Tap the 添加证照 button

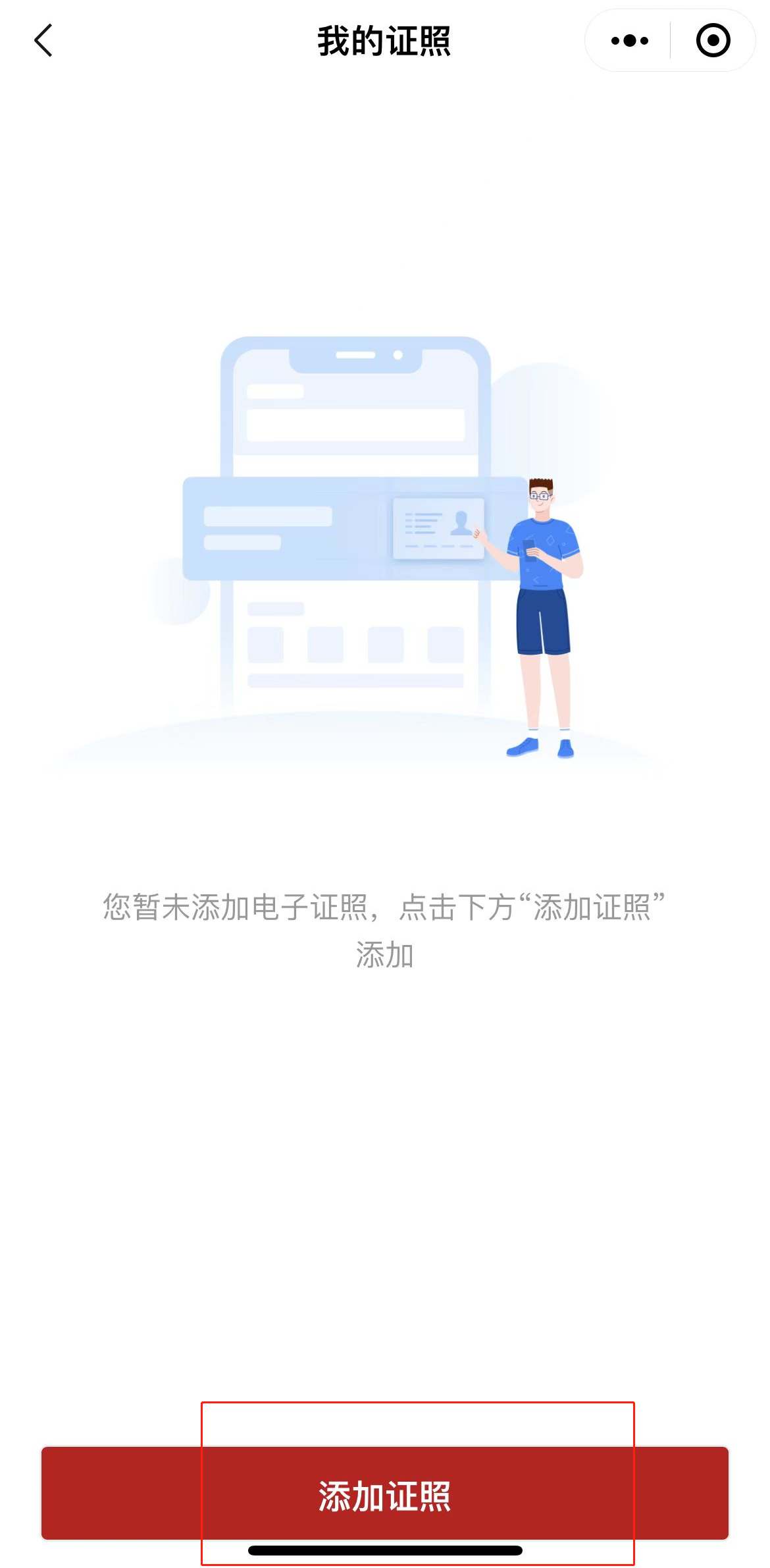click(x=384, y=1493)
